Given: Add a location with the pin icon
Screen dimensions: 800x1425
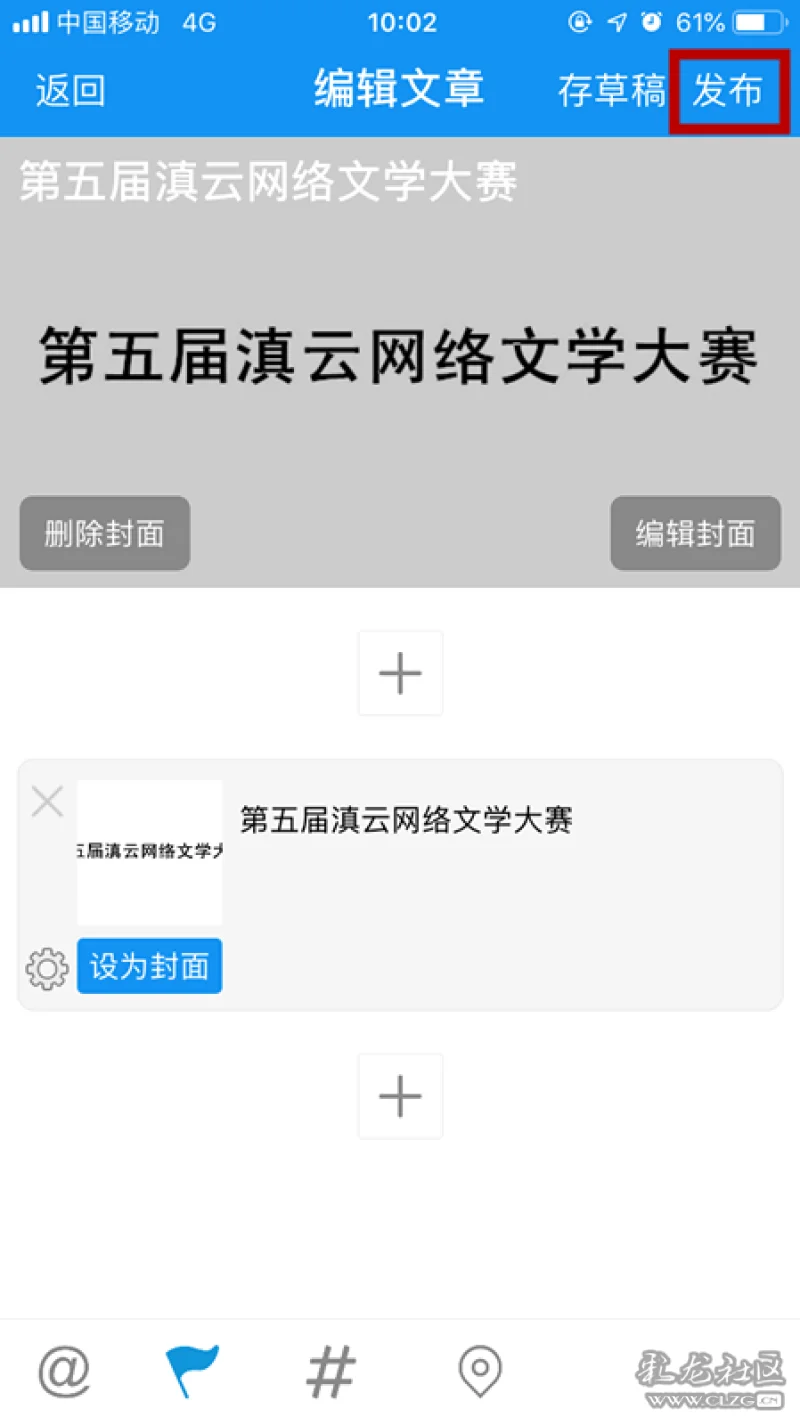Looking at the screenshot, I should [x=480, y=1371].
